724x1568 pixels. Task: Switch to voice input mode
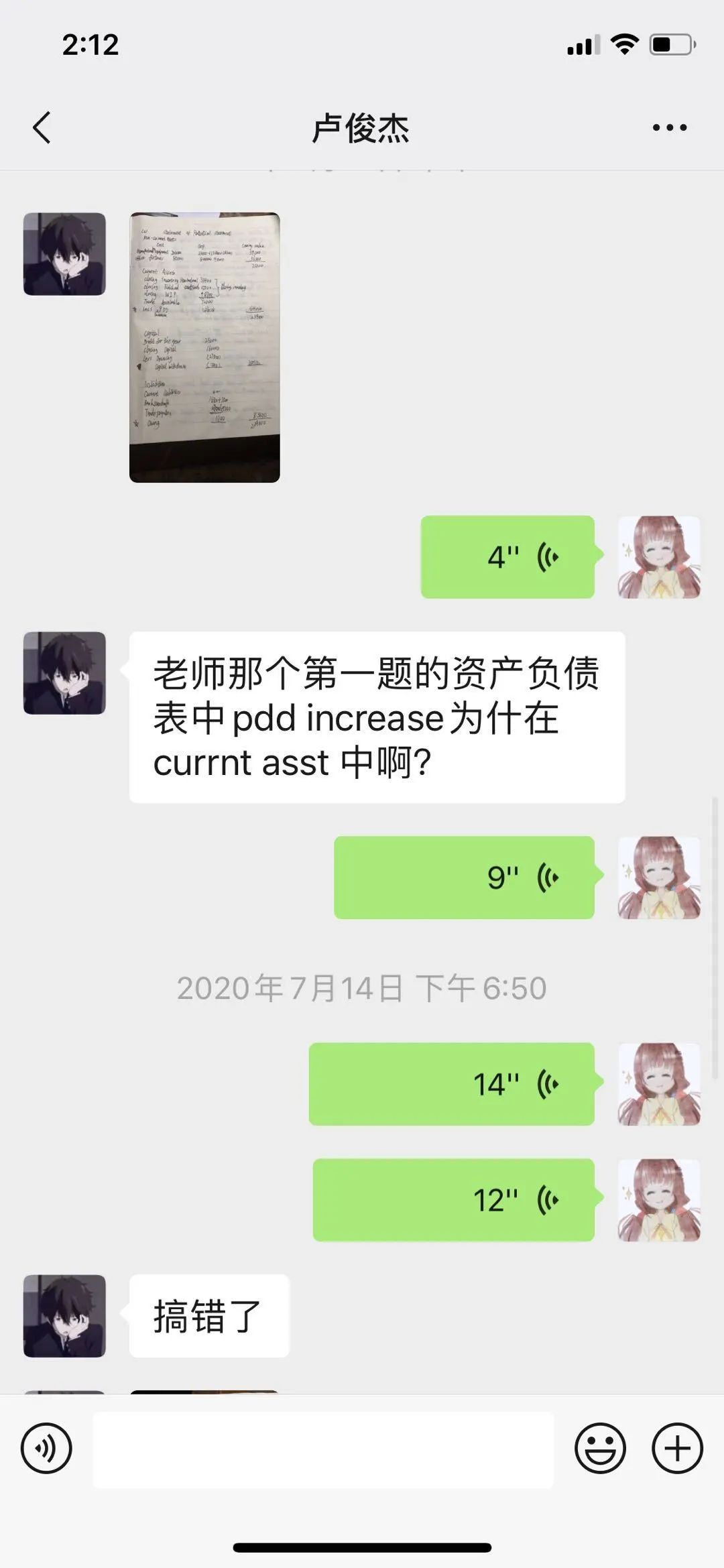point(46,1449)
